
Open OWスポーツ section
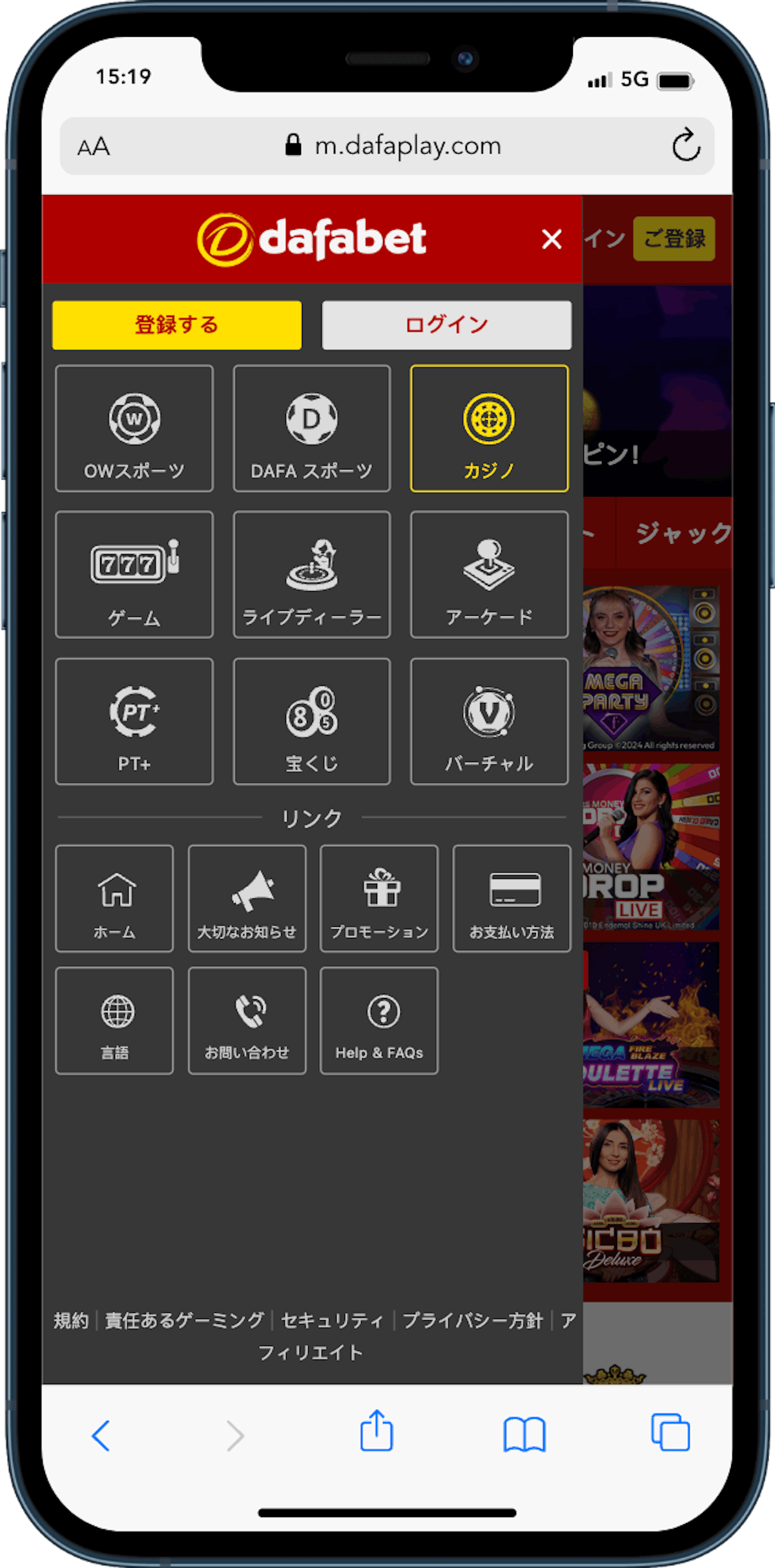click(x=134, y=429)
